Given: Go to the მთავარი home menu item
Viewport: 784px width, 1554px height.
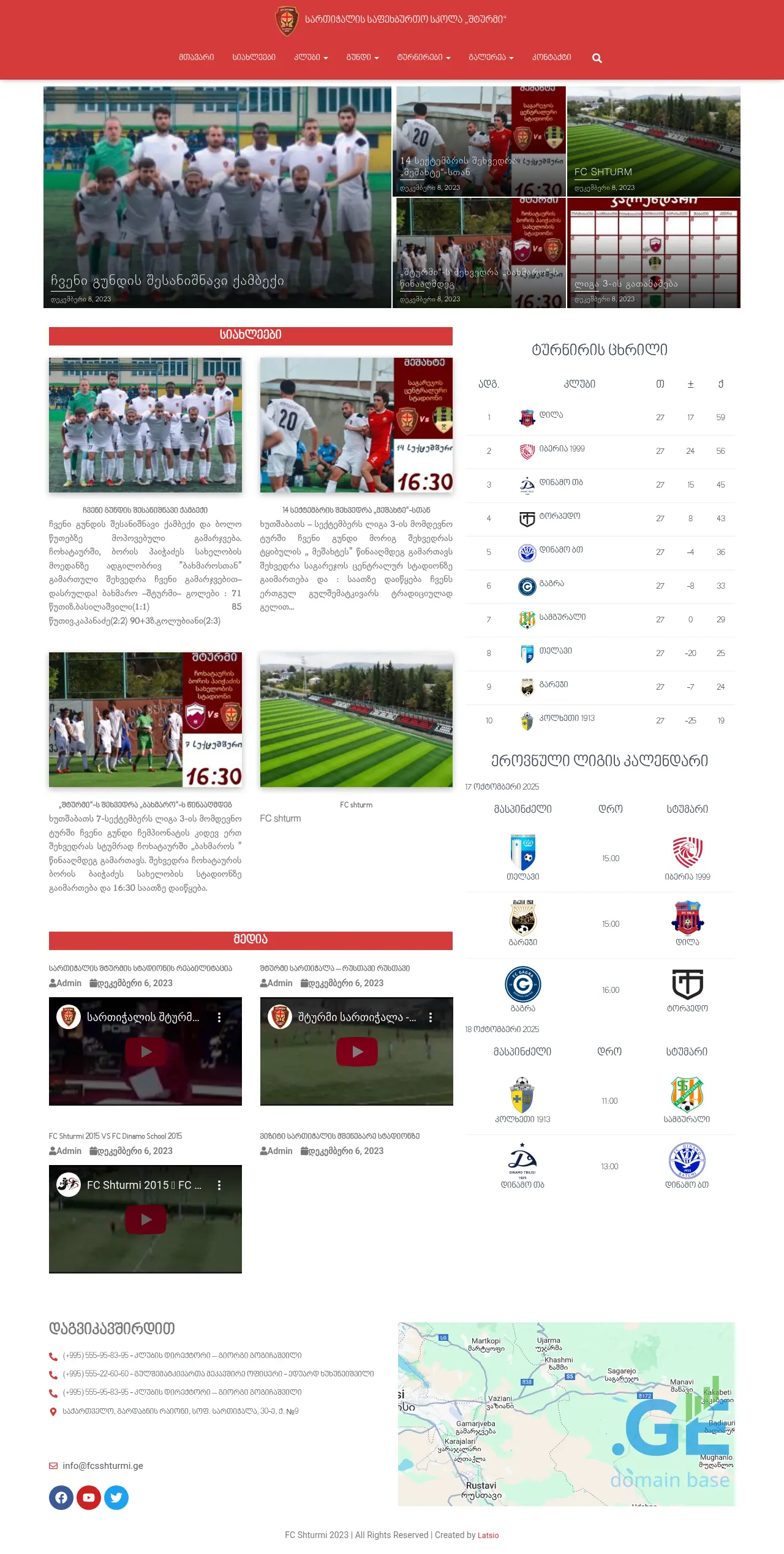Looking at the screenshot, I should point(196,57).
